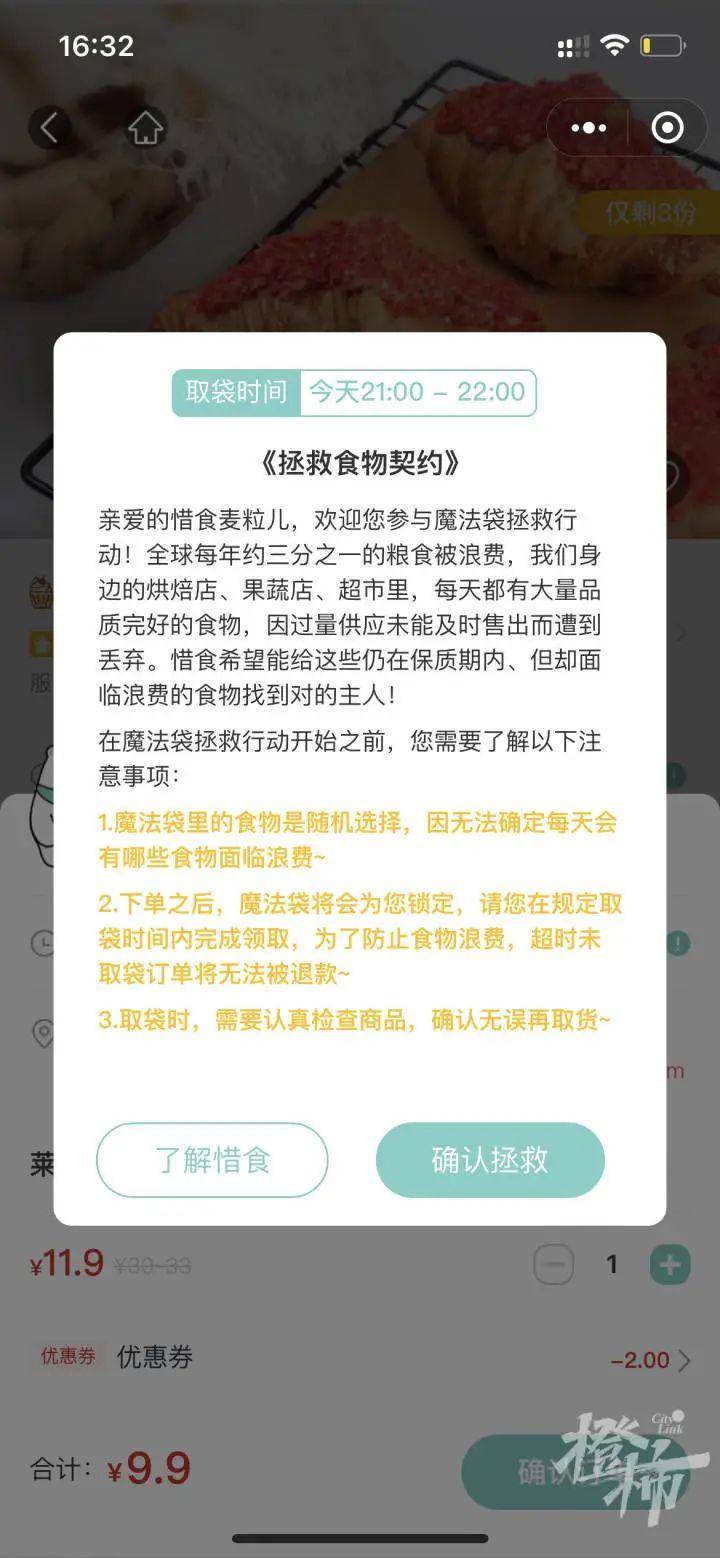Close the mini program via the circle icon
The height and width of the screenshot is (1558, 720).
[667, 127]
